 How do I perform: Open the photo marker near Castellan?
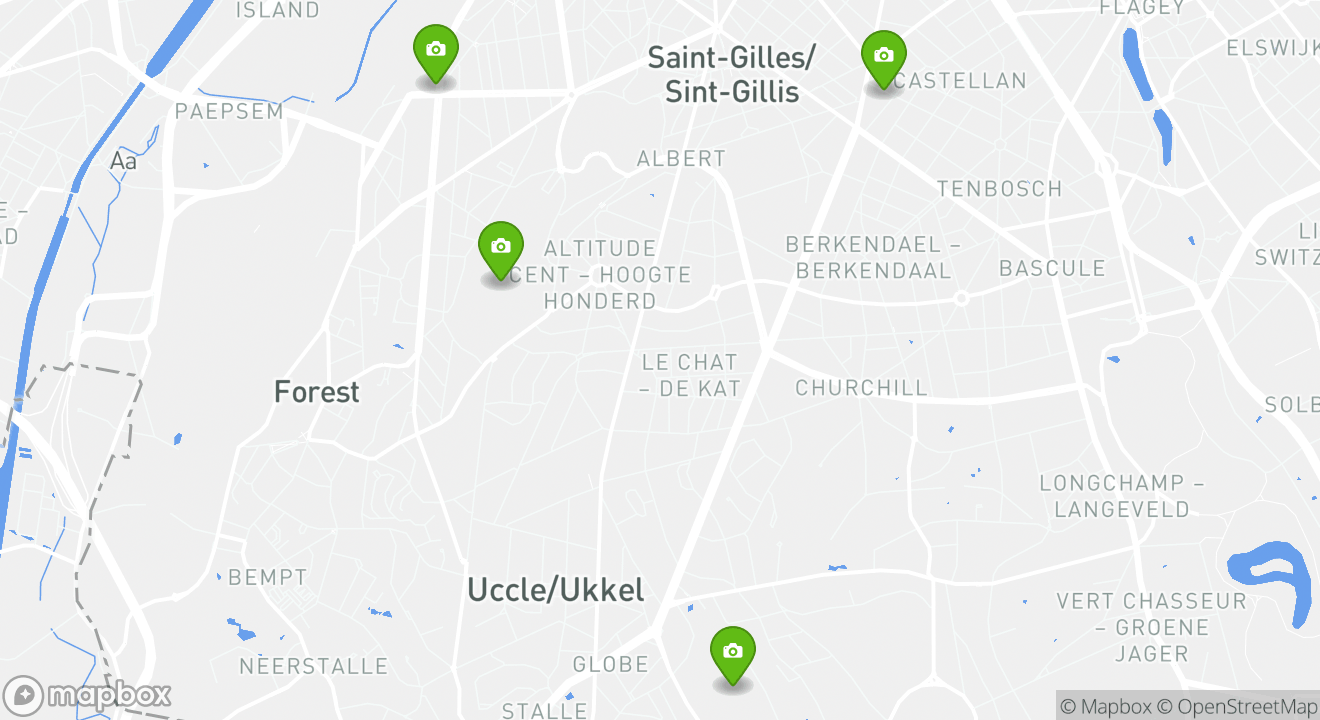point(883,57)
